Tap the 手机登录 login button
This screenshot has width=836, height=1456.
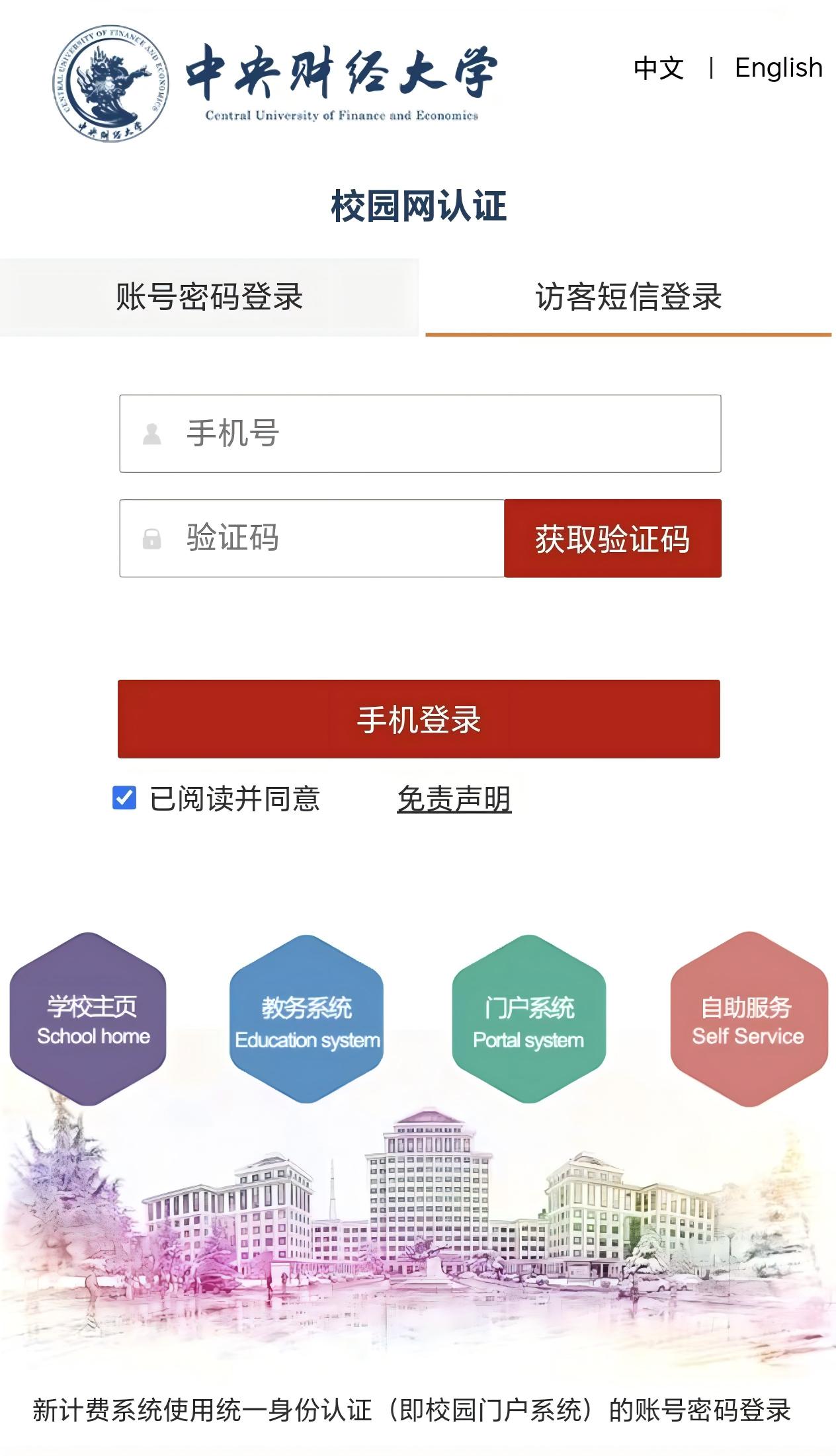(x=419, y=719)
